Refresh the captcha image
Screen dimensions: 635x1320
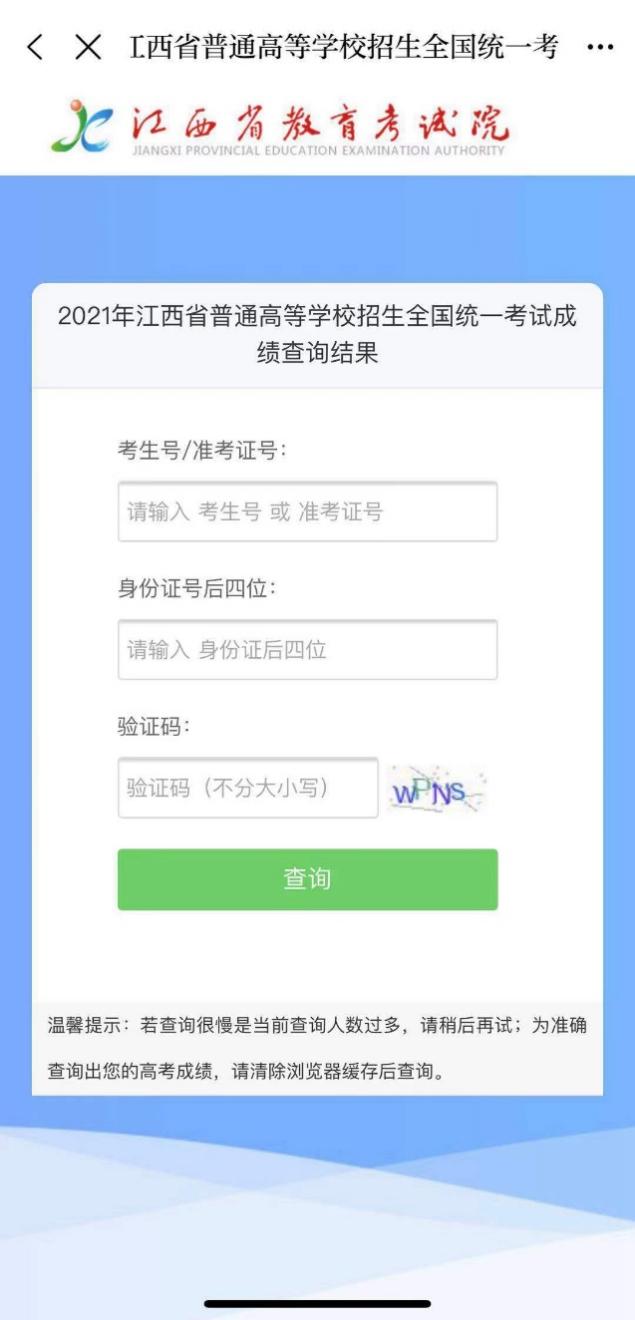436,790
